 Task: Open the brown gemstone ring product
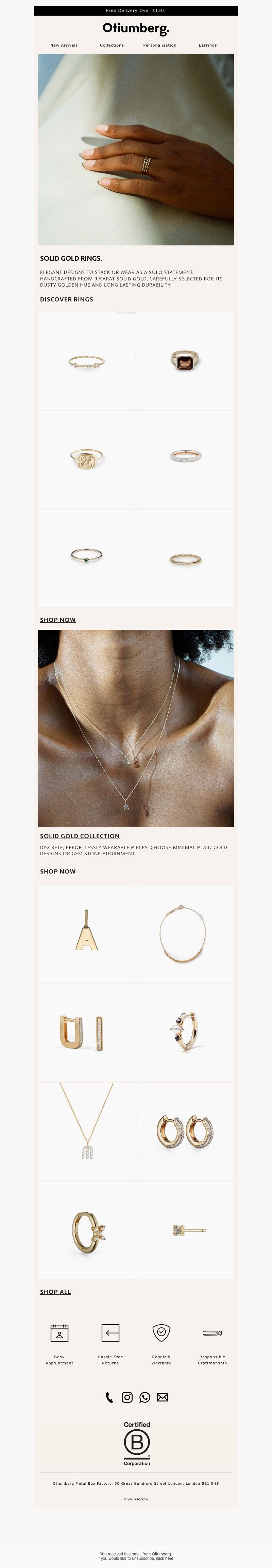(184, 361)
